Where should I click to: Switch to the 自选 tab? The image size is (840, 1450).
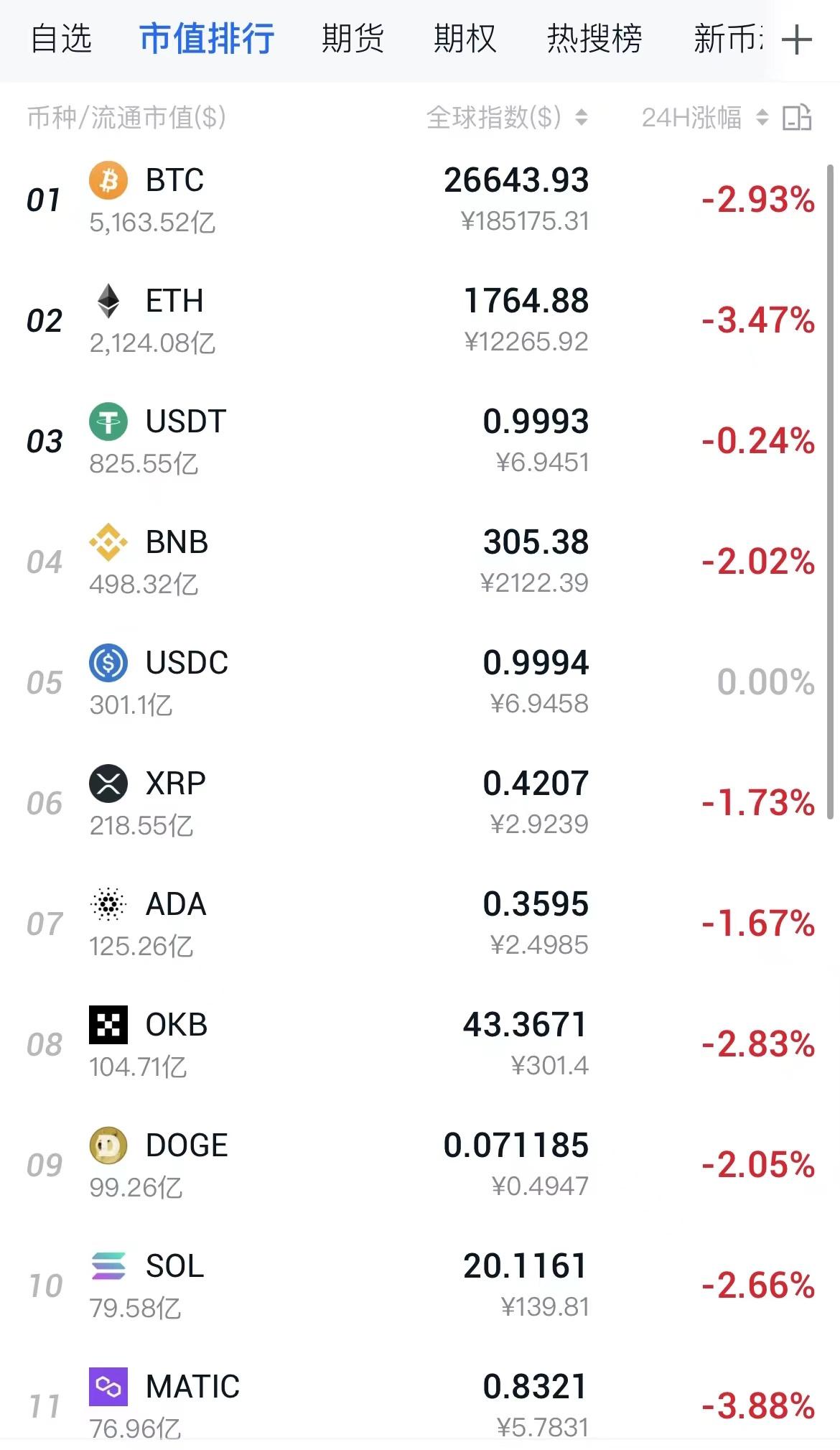click(x=61, y=39)
